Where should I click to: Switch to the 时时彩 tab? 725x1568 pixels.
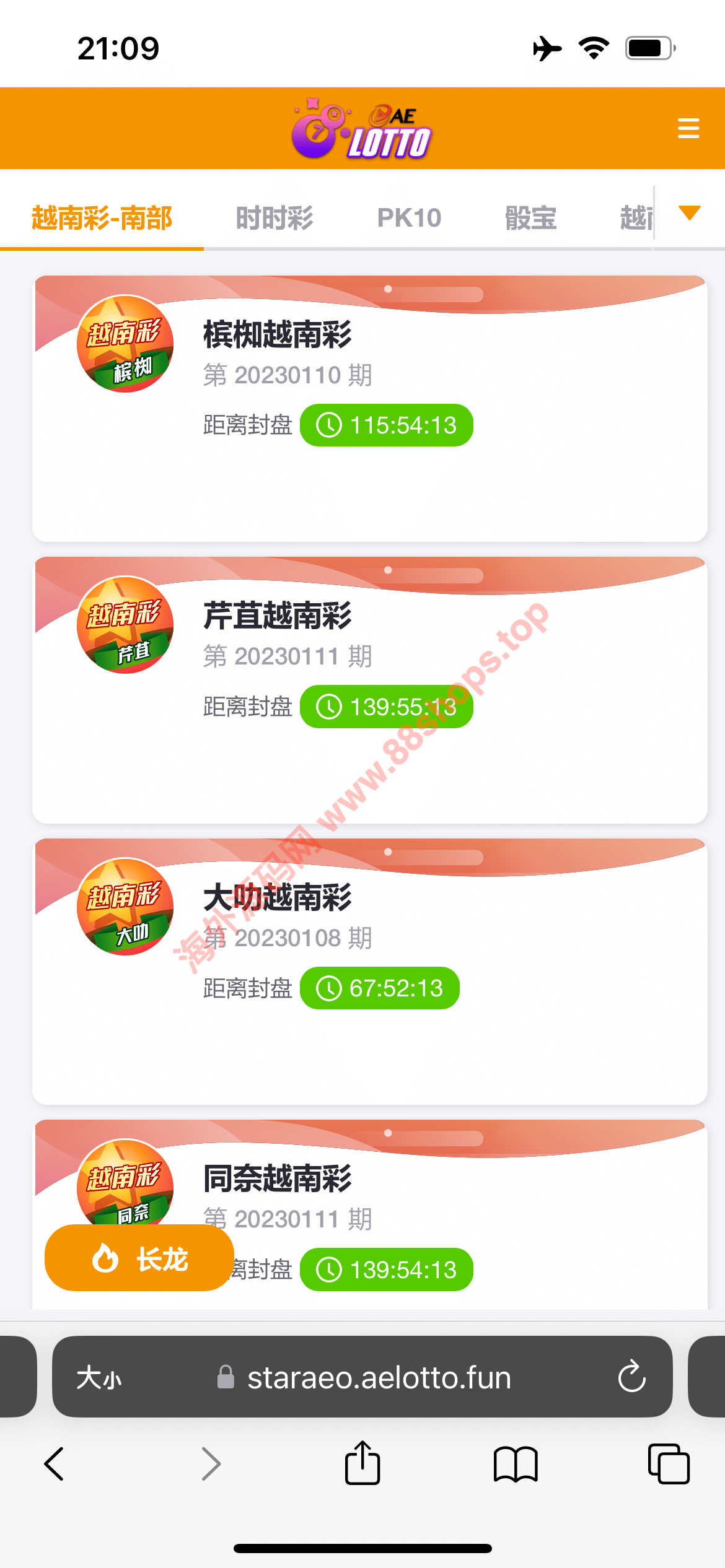point(275,218)
